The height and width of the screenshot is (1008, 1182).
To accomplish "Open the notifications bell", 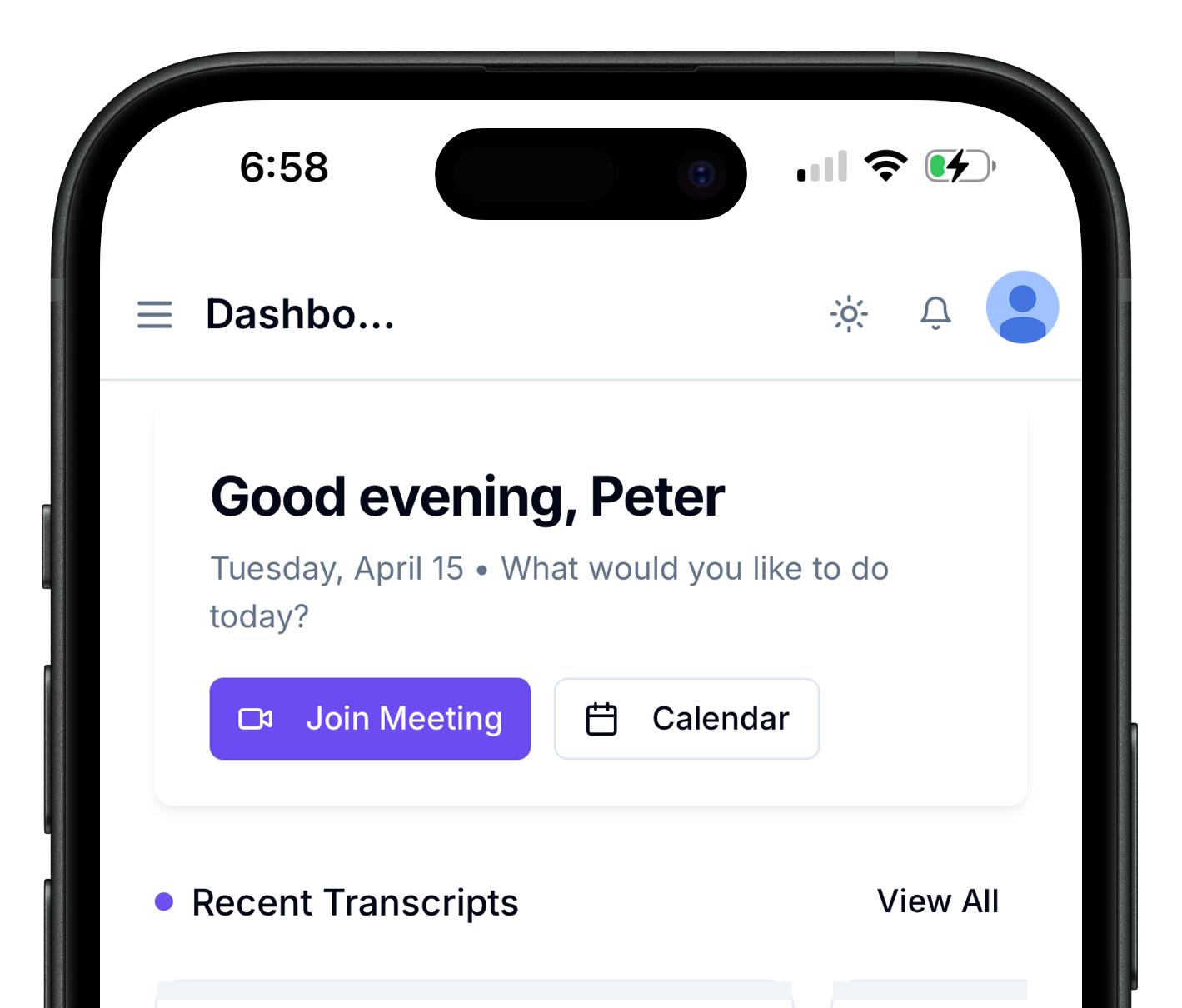I will (935, 313).
